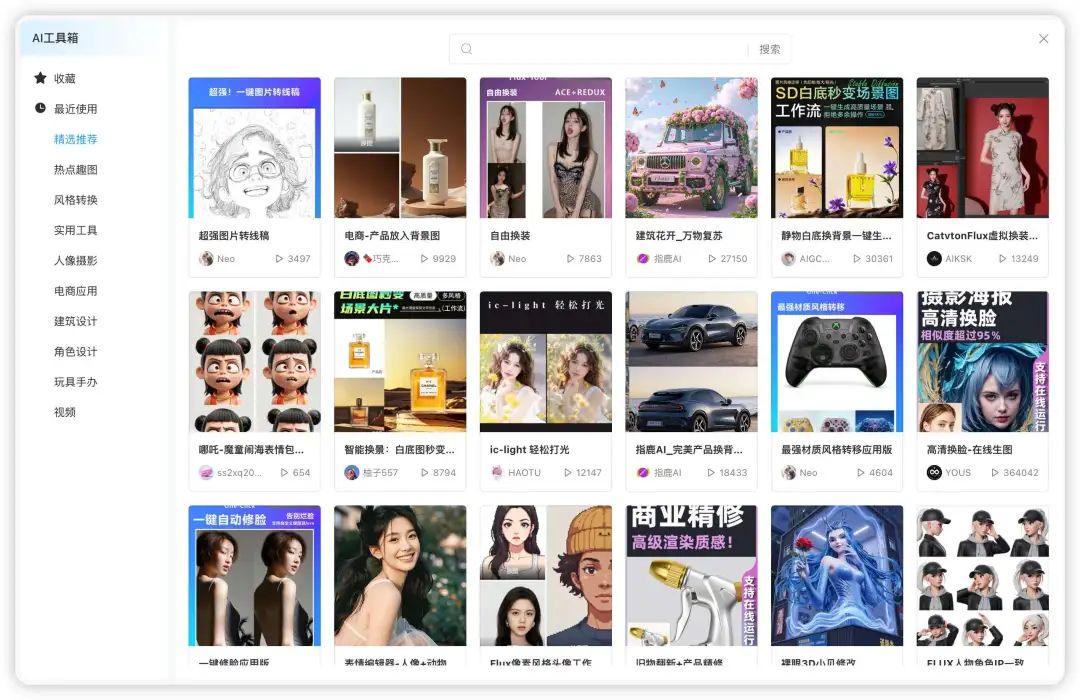Open the 电商应用 category
Screen dimensions: 1080x700
click(x=76, y=291)
